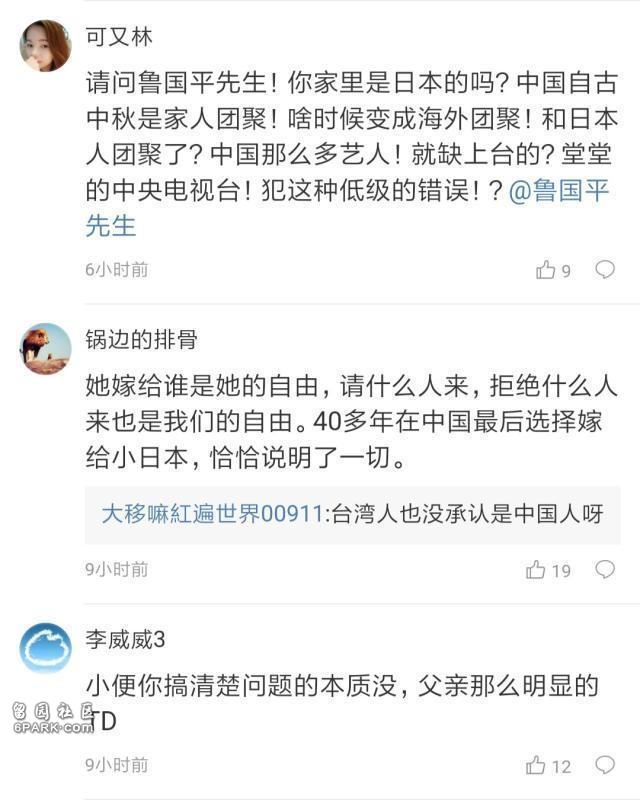Reply to 锅边的排骨's comment
640x800 pixels.
pos(605,570)
